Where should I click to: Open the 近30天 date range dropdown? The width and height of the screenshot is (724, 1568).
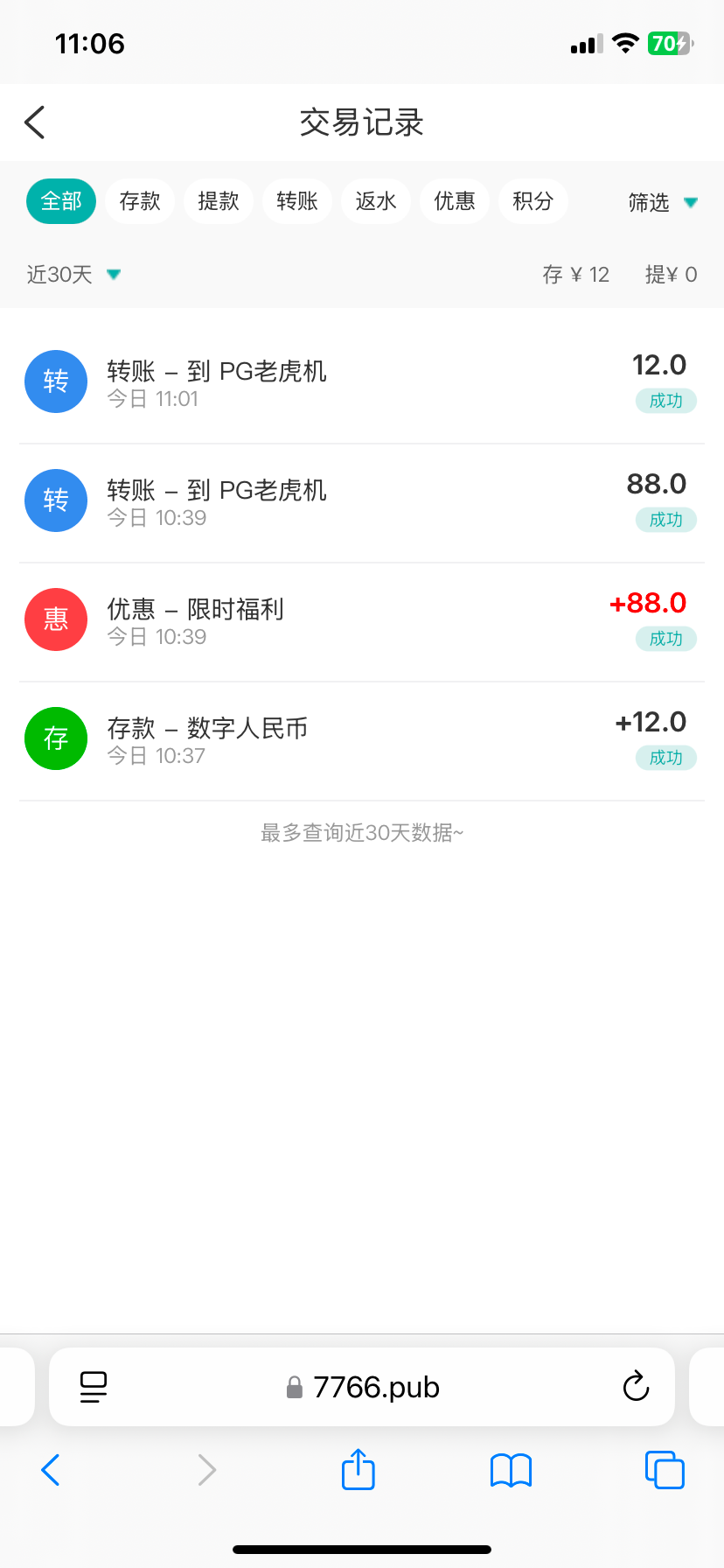(73, 275)
